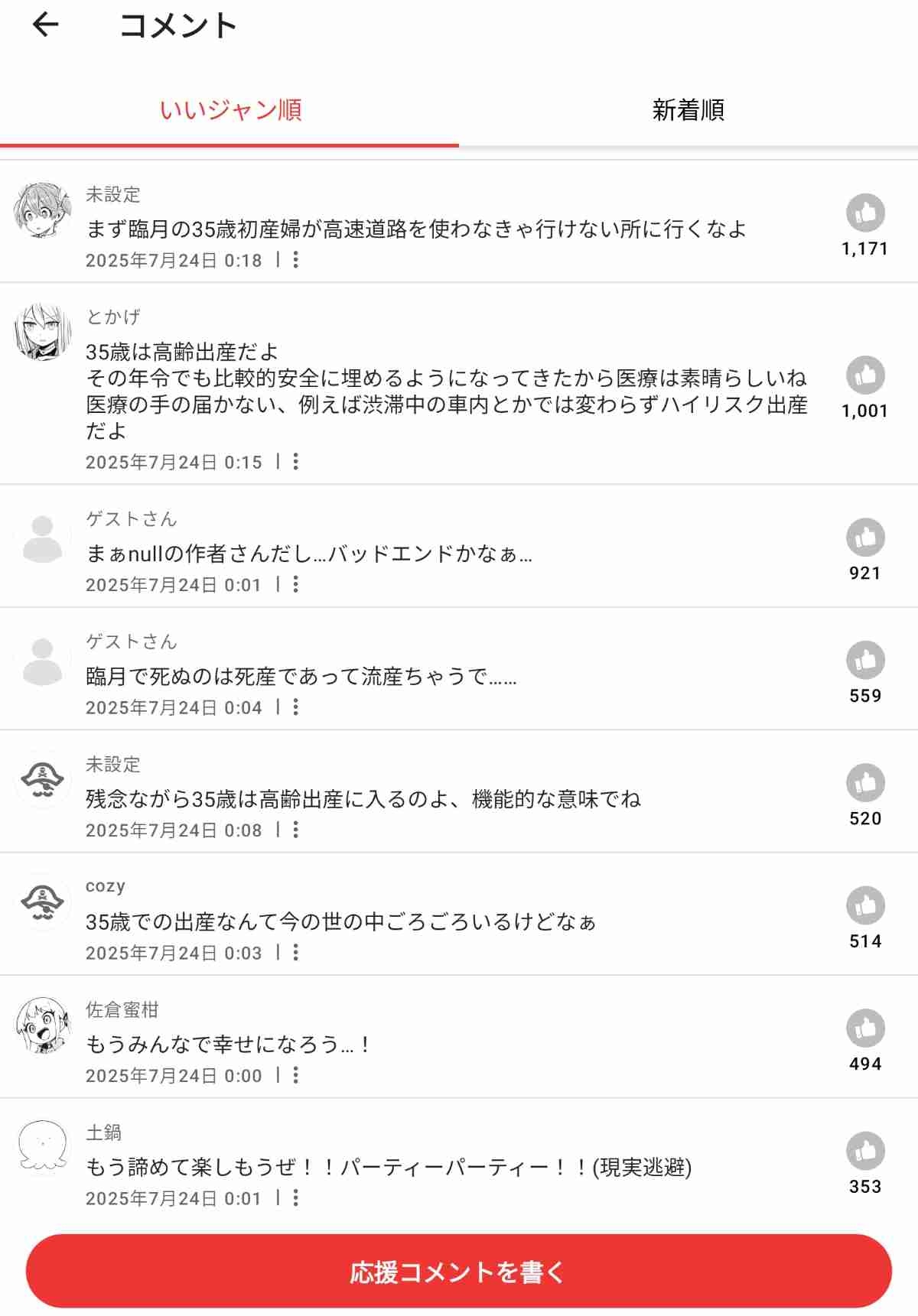The height and width of the screenshot is (1316, 918).
Task: Like the comment with 1,171 likes
Action: tap(865, 213)
